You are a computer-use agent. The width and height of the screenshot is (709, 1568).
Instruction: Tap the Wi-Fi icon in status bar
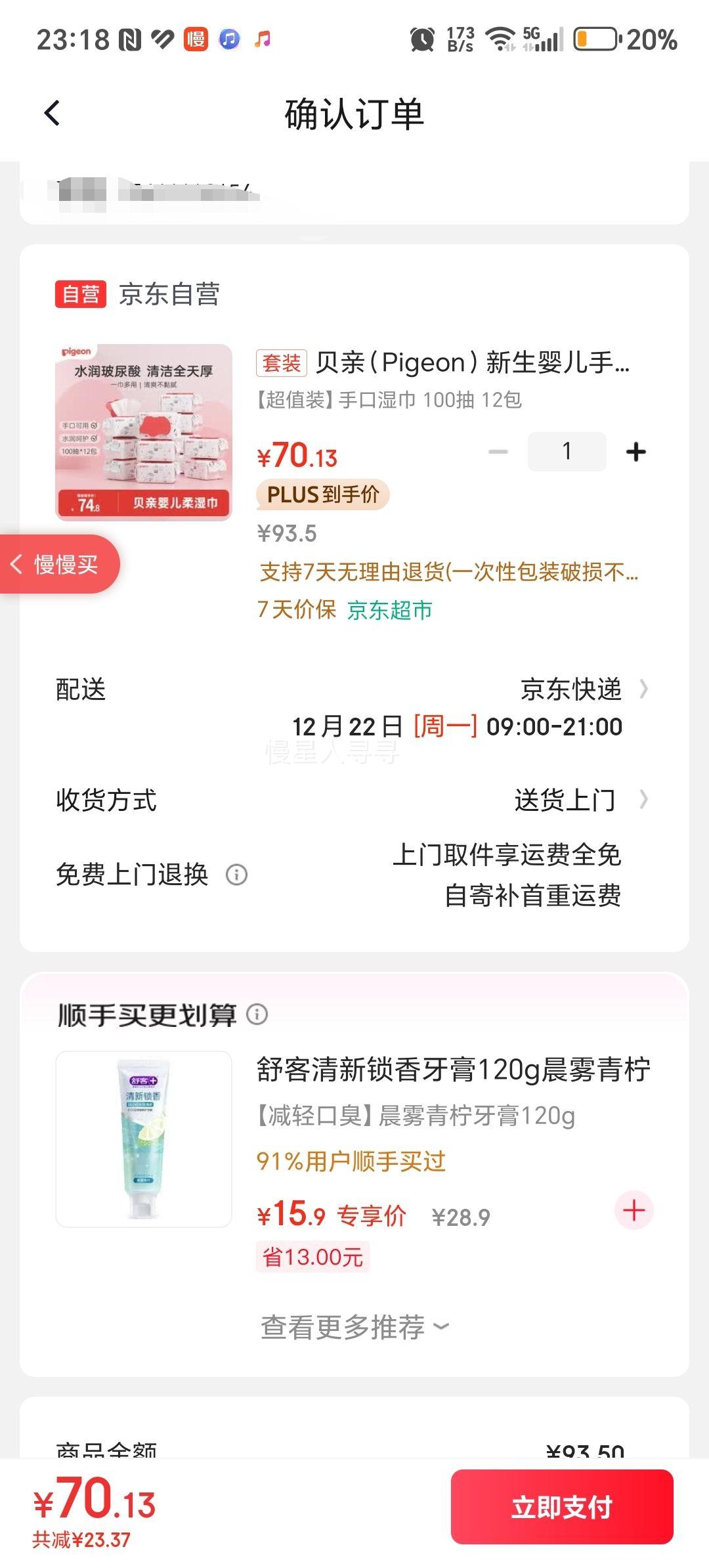pyautogui.click(x=502, y=41)
